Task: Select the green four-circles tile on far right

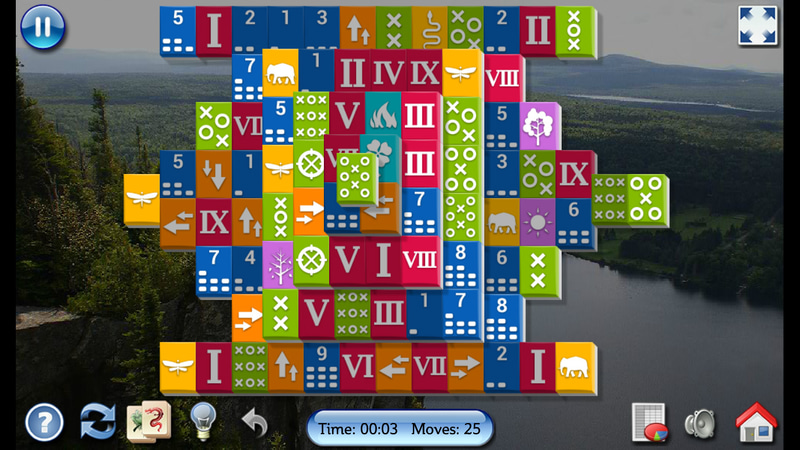Action: point(647,198)
